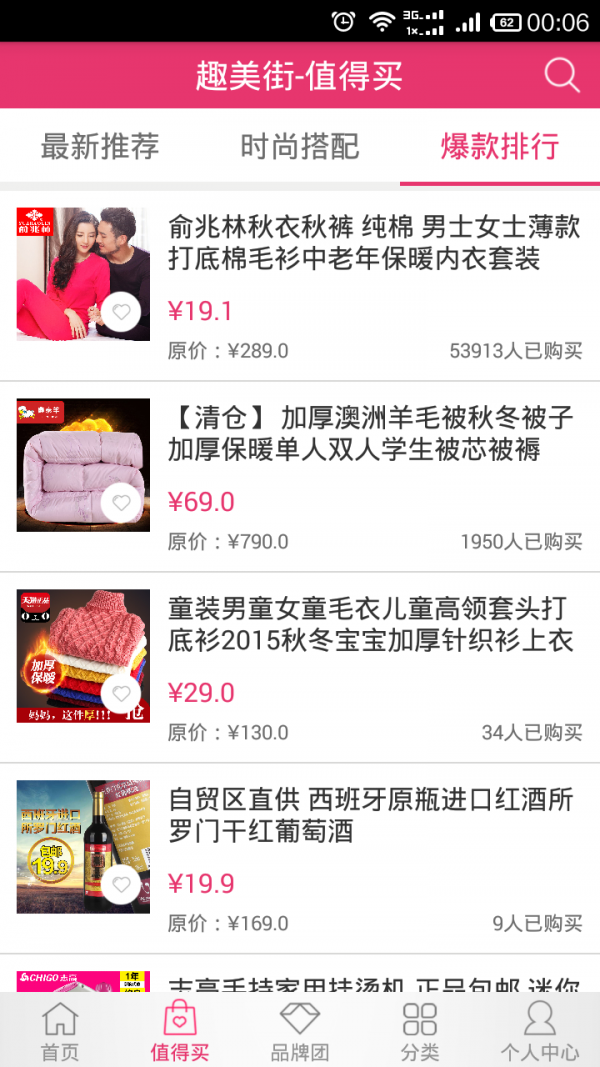Viewport: 600px width, 1067px height.
Task: Open the search icon in header
Action: tap(562, 75)
